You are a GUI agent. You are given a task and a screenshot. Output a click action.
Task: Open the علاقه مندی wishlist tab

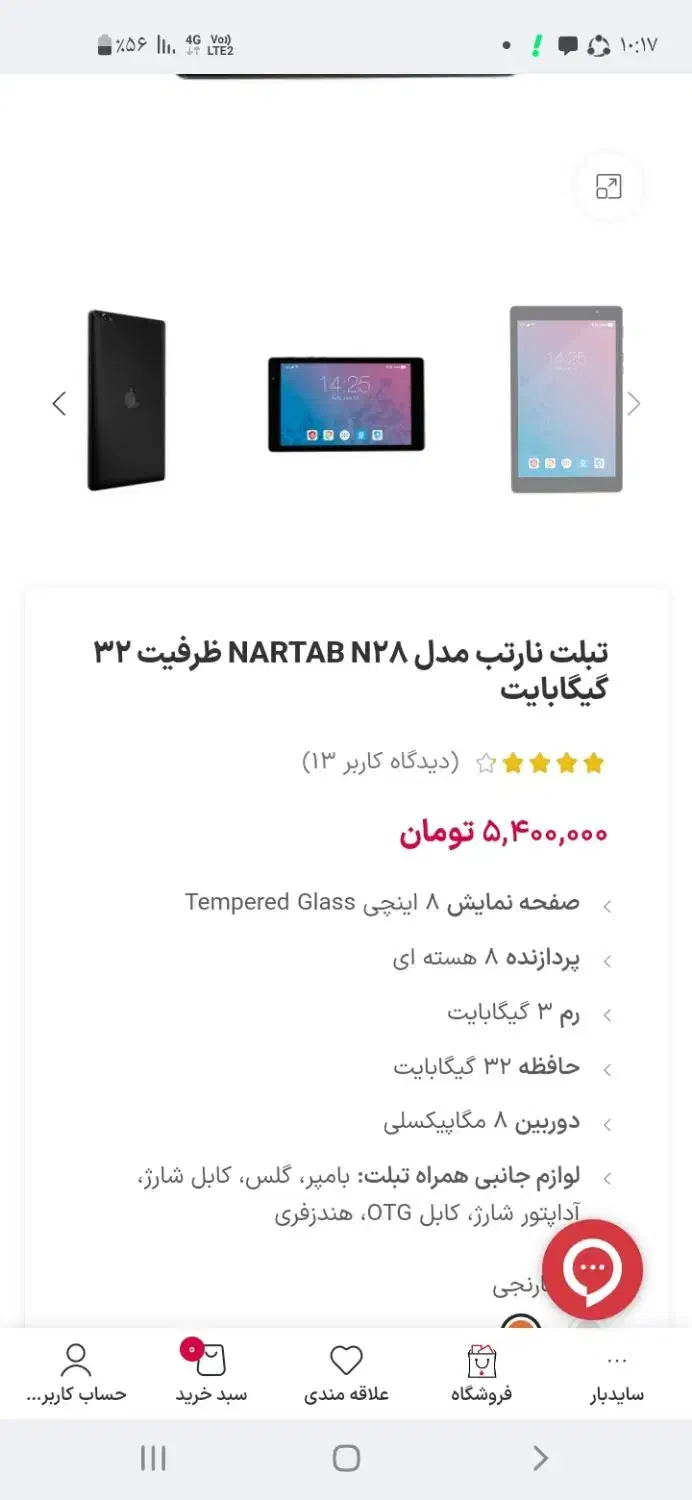coord(346,1375)
